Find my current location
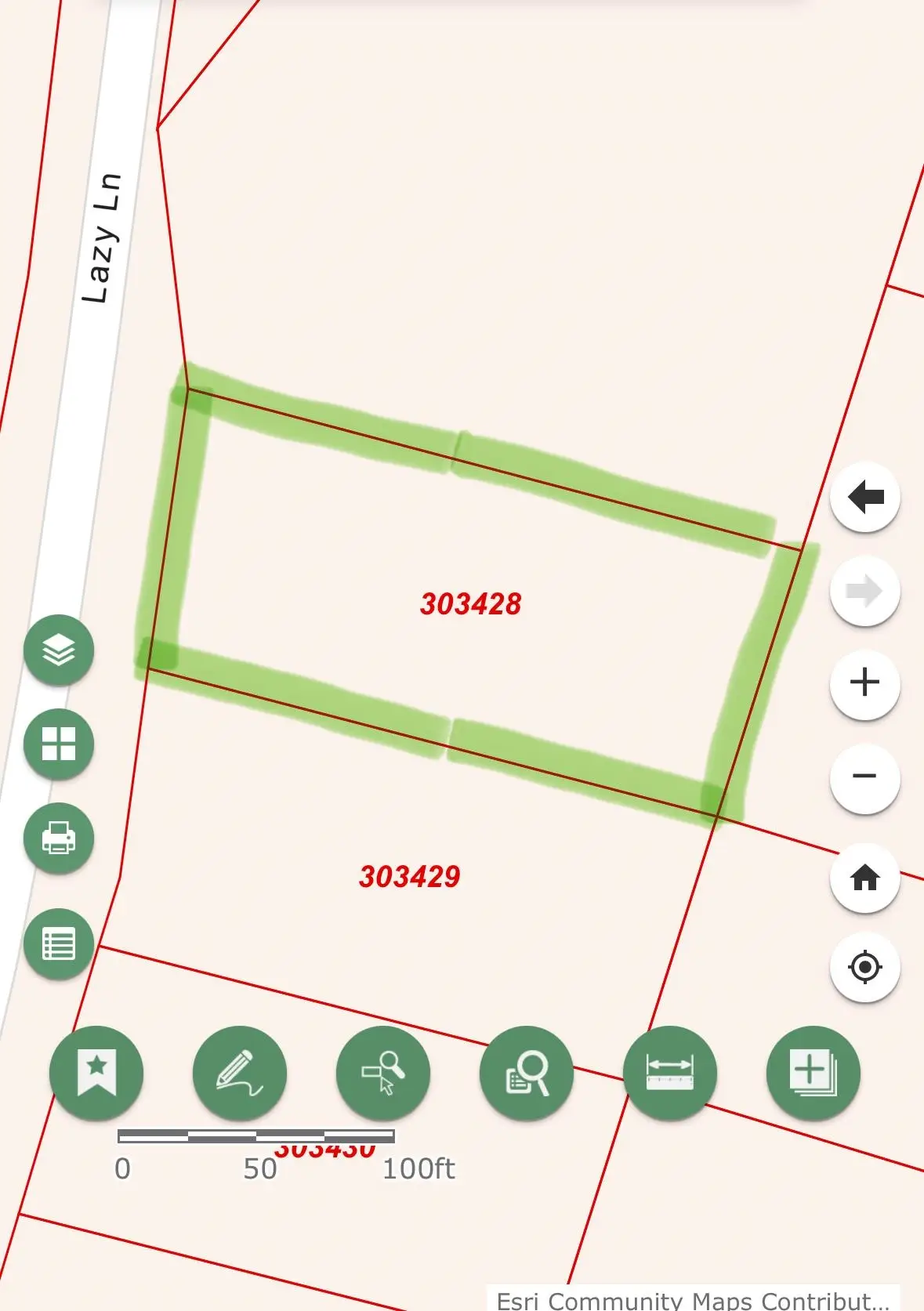Viewport: 924px width, 1311px height. coord(864,967)
